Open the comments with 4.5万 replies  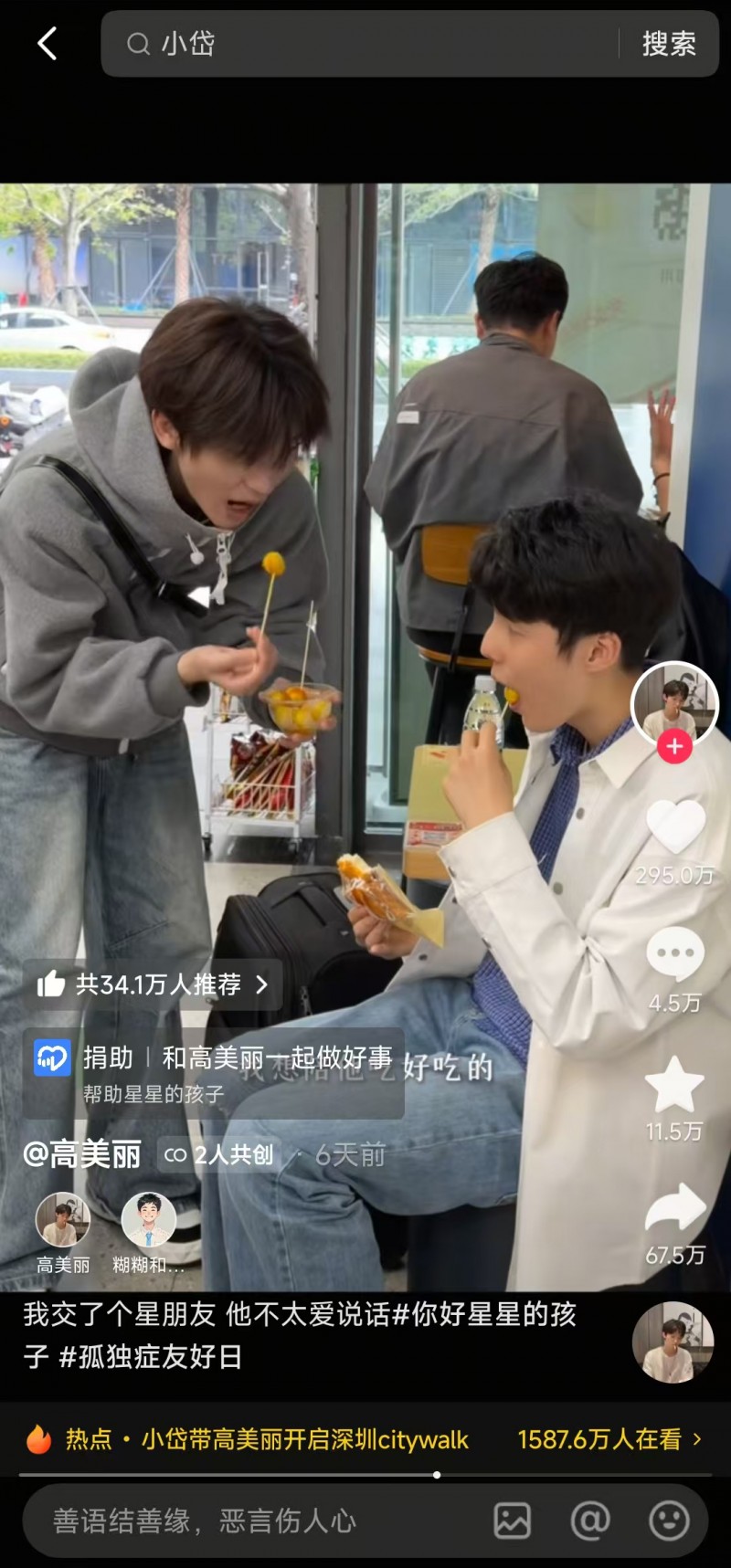(675, 956)
